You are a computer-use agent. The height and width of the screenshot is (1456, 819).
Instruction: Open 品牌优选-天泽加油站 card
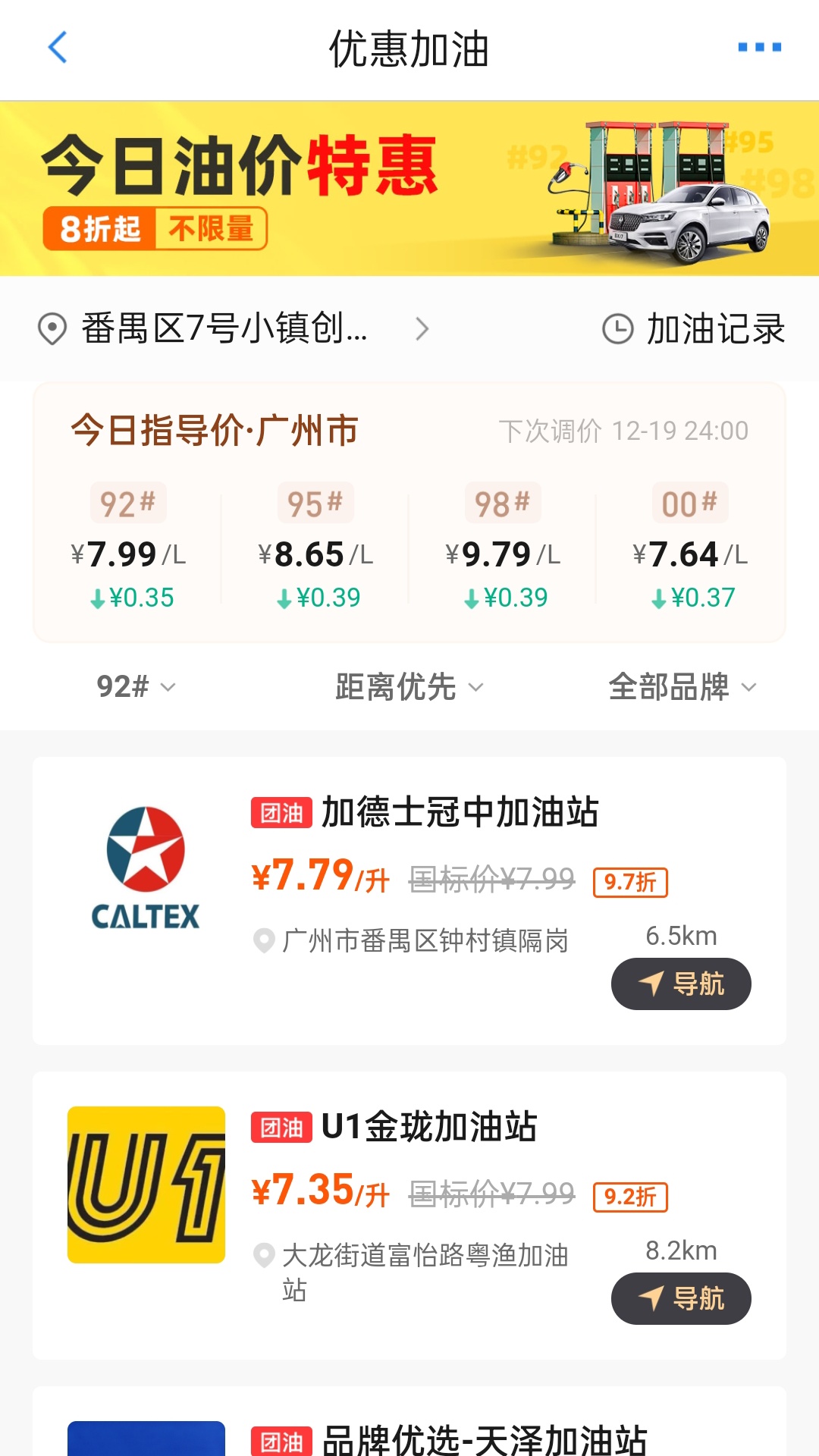(484, 1438)
